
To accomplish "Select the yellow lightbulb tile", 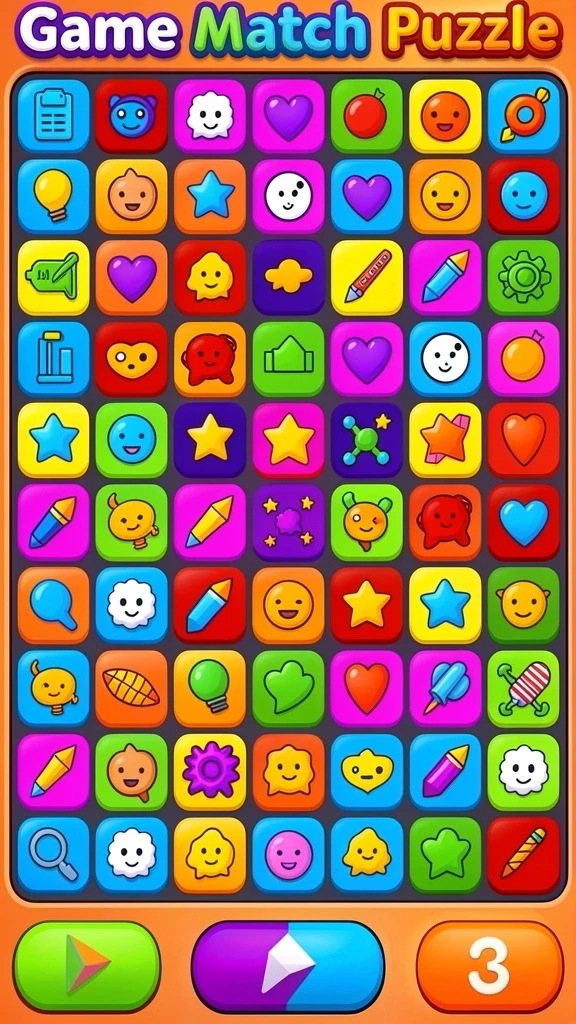I will click(54, 196).
